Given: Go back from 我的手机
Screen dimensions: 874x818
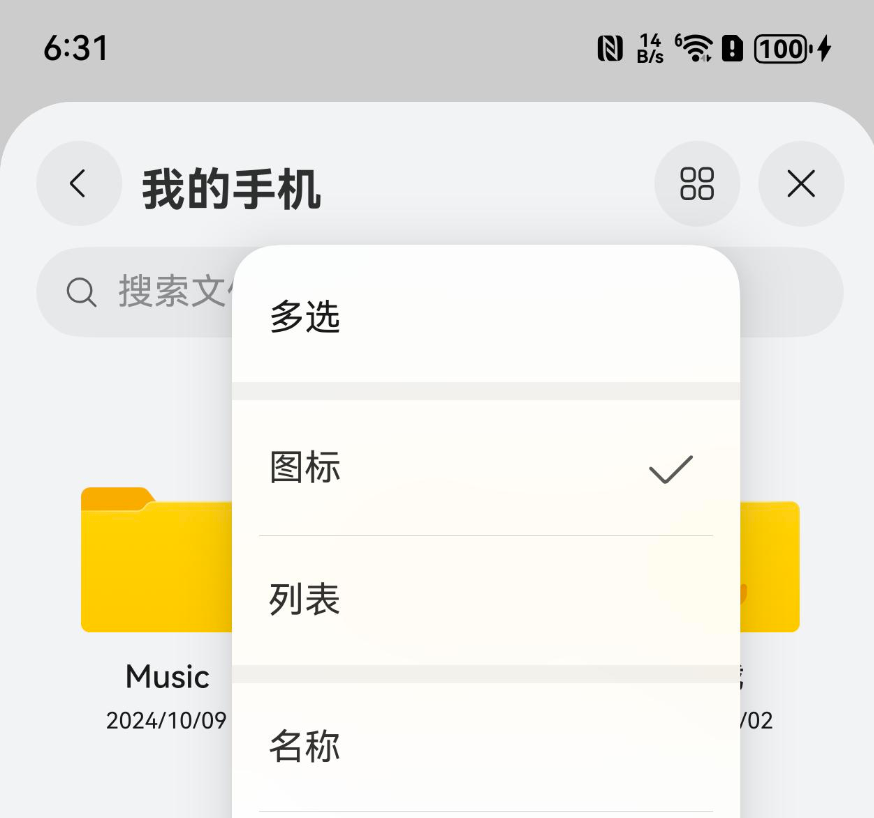Looking at the screenshot, I should click(x=78, y=184).
